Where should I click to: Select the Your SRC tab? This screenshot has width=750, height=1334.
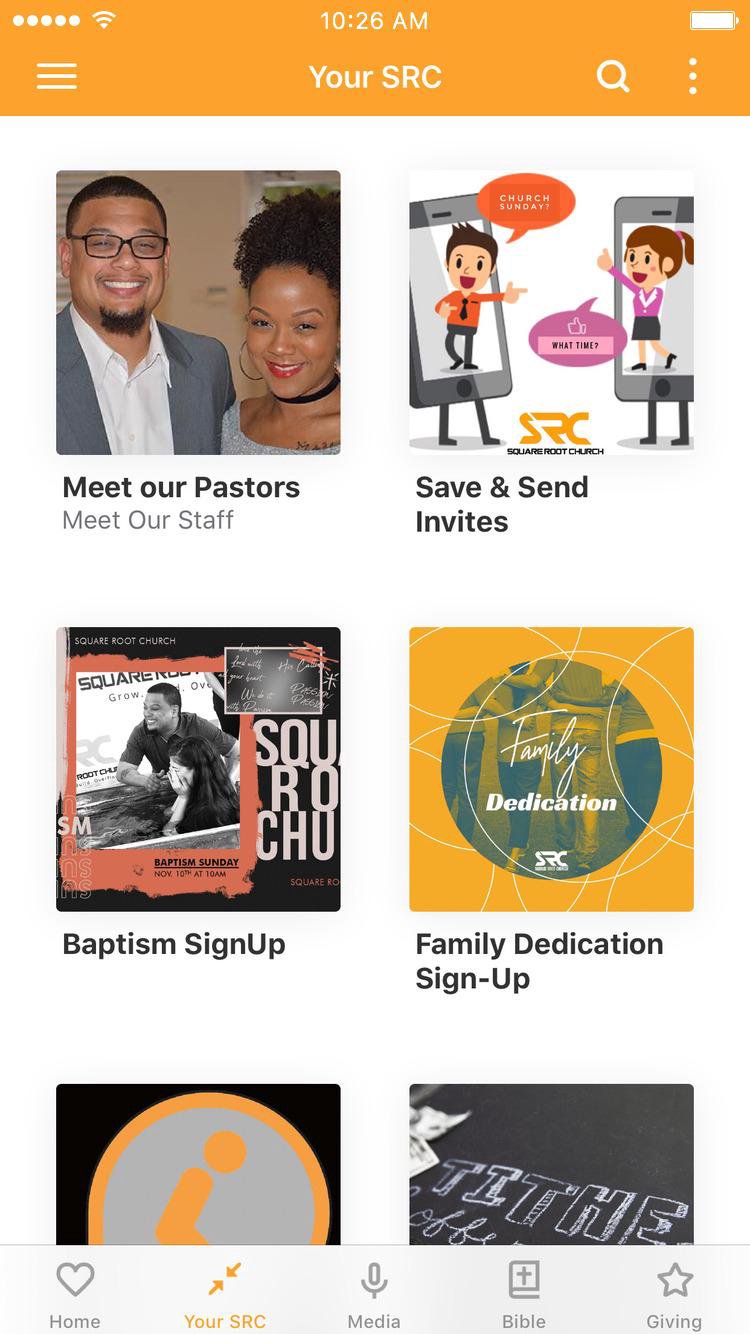225,1294
